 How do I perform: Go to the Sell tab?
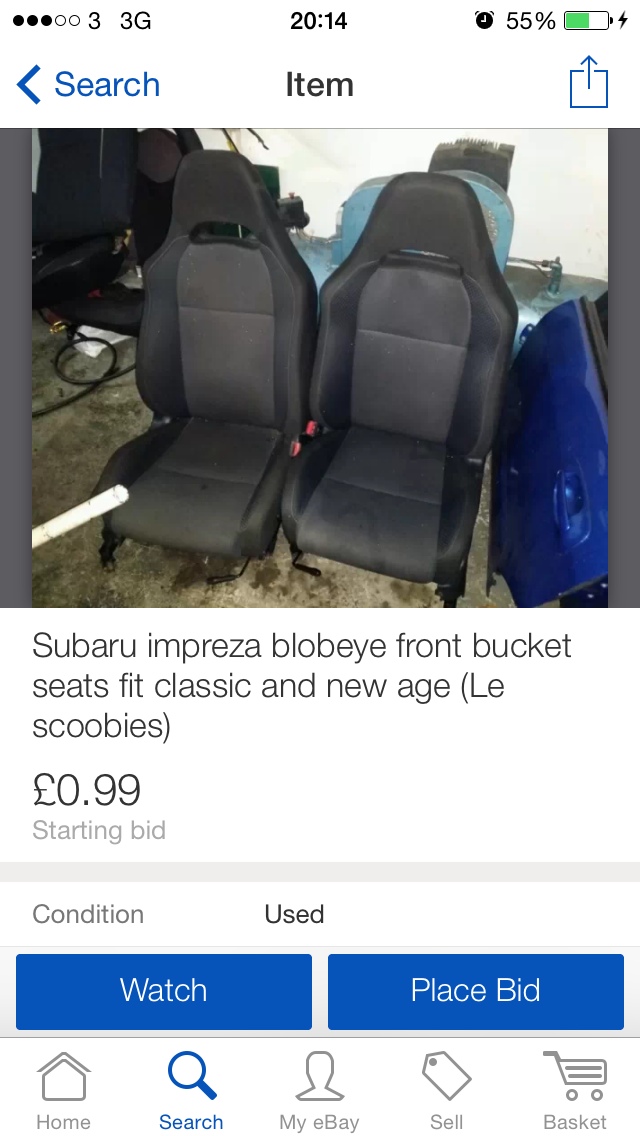coord(446,1090)
